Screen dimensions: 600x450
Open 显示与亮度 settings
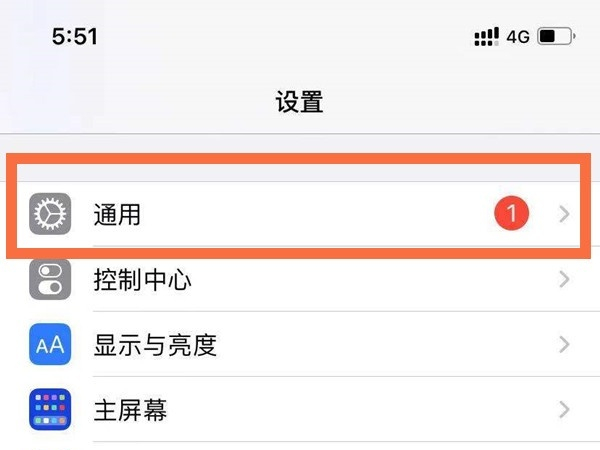(x=300, y=344)
